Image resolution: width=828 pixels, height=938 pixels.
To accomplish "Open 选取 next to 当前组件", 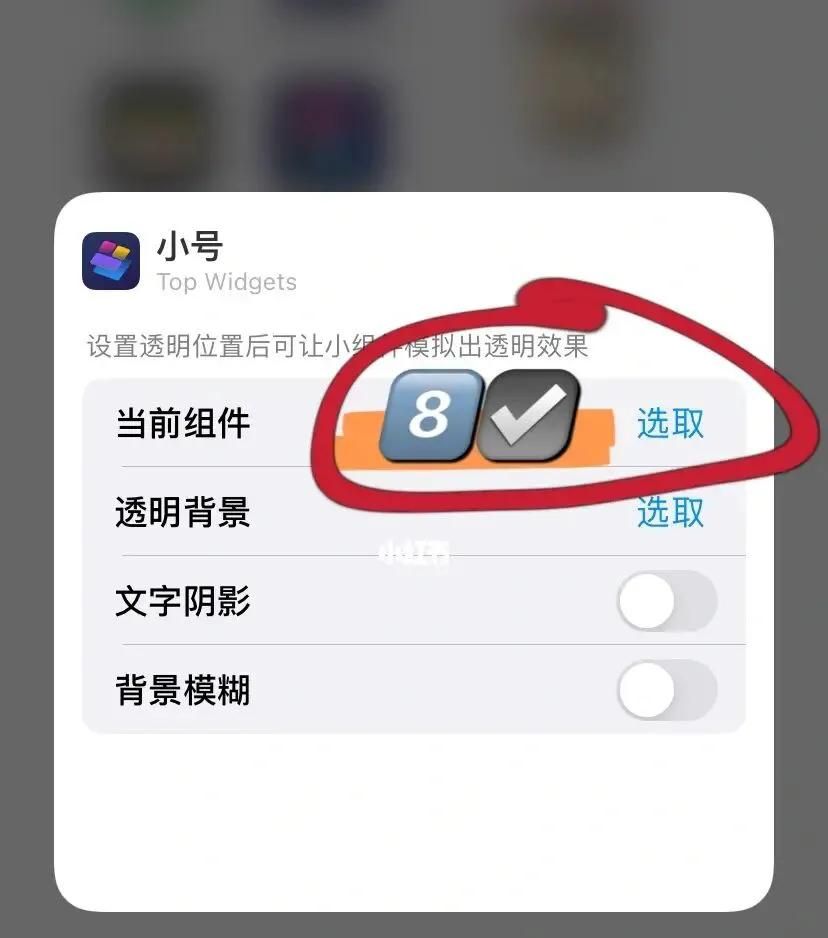I will (x=668, y=424).
